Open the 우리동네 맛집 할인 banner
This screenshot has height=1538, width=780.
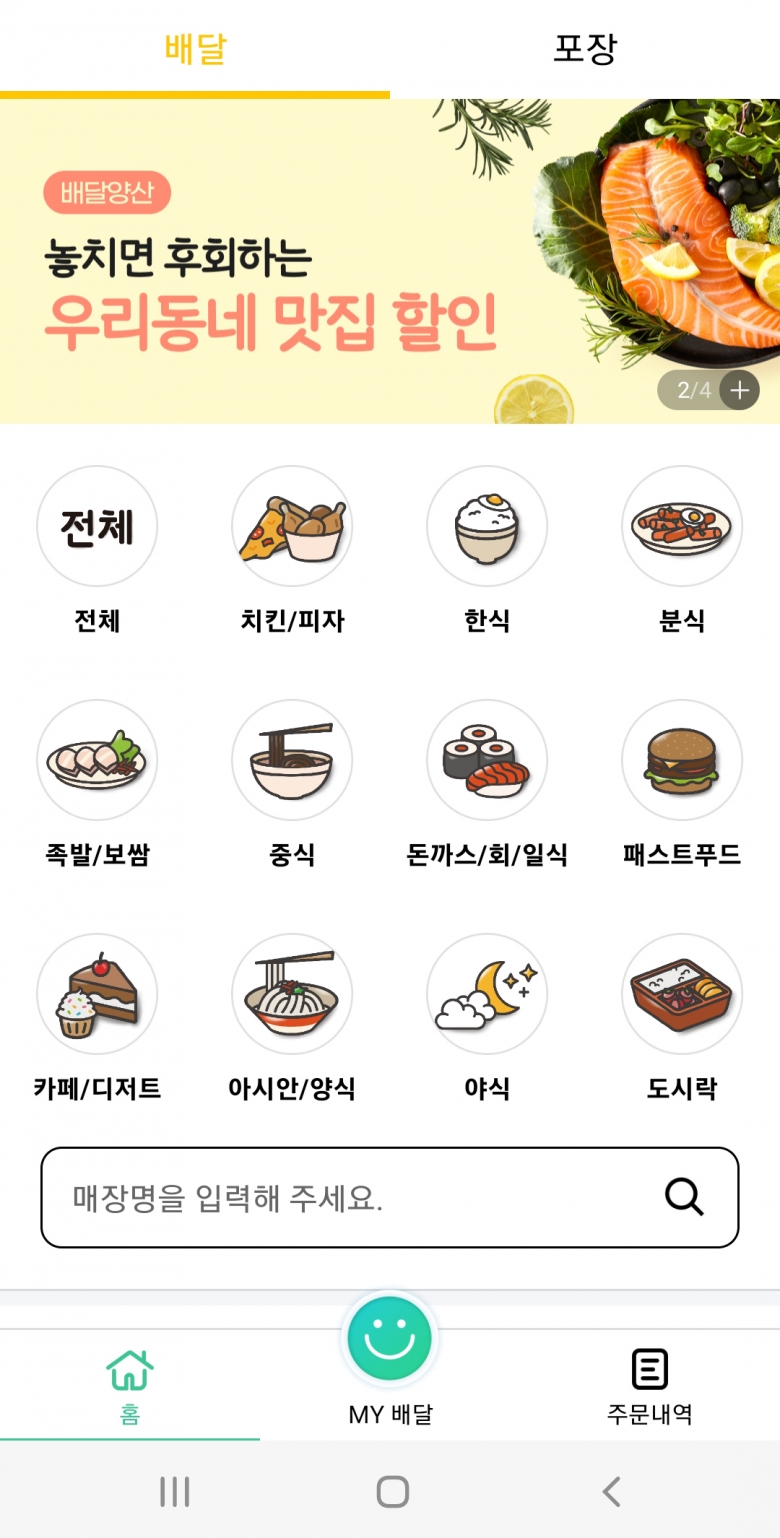390,261
